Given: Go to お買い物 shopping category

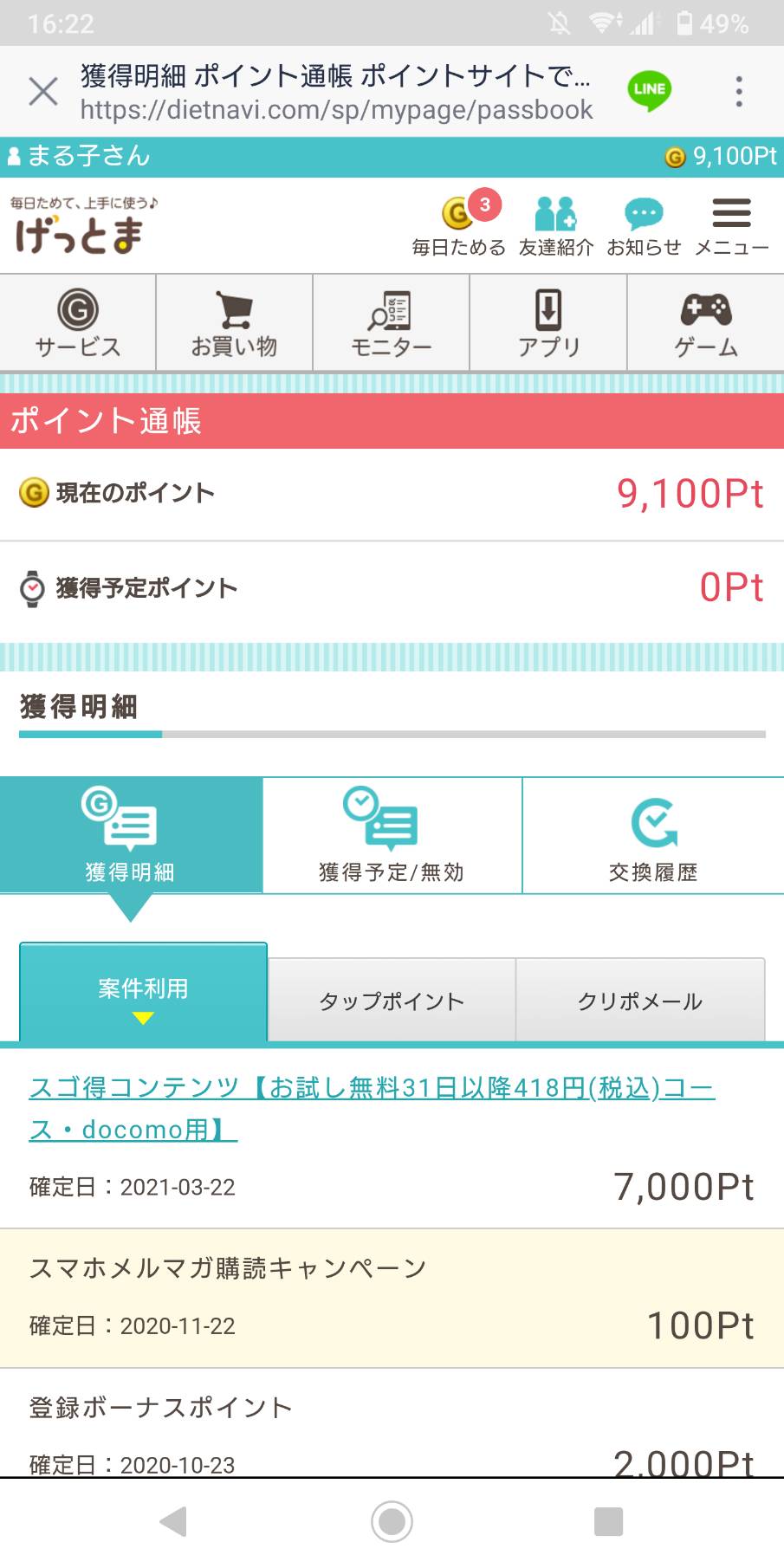Looking at the screenshot, I should pos(235,323).
